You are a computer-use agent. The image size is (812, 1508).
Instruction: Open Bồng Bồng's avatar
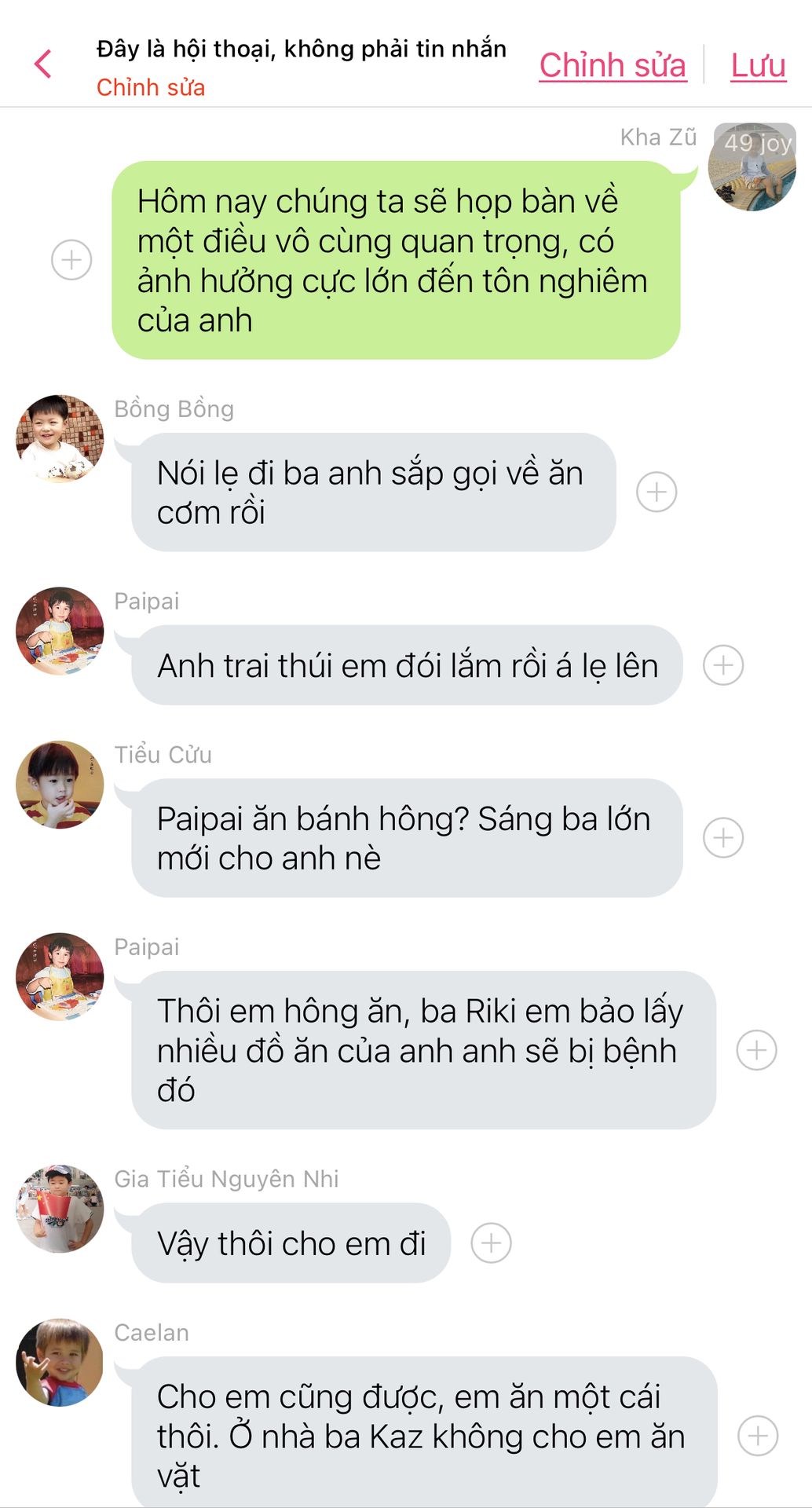[x=60, y=438]
